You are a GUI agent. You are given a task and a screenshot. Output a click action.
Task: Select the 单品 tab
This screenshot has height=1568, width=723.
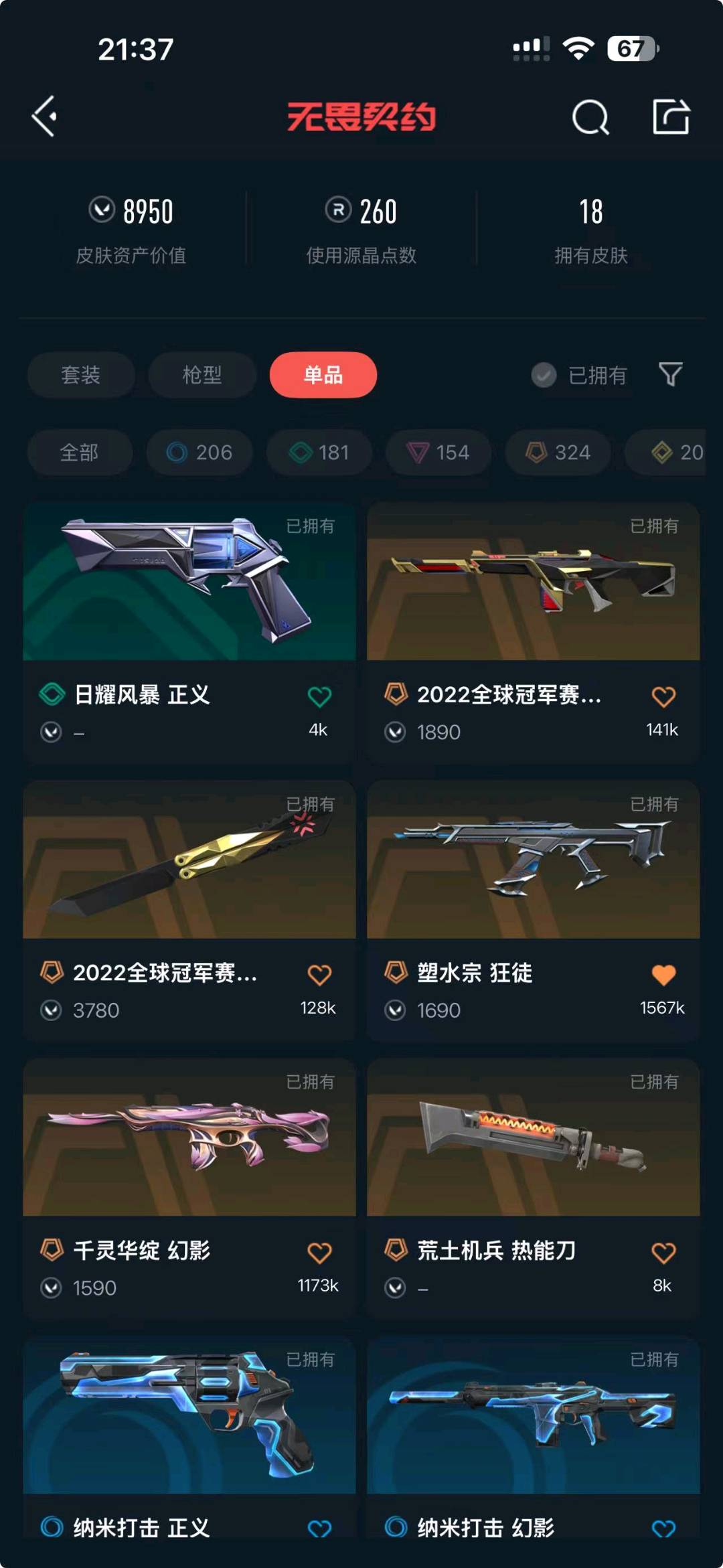click(323, 374)
